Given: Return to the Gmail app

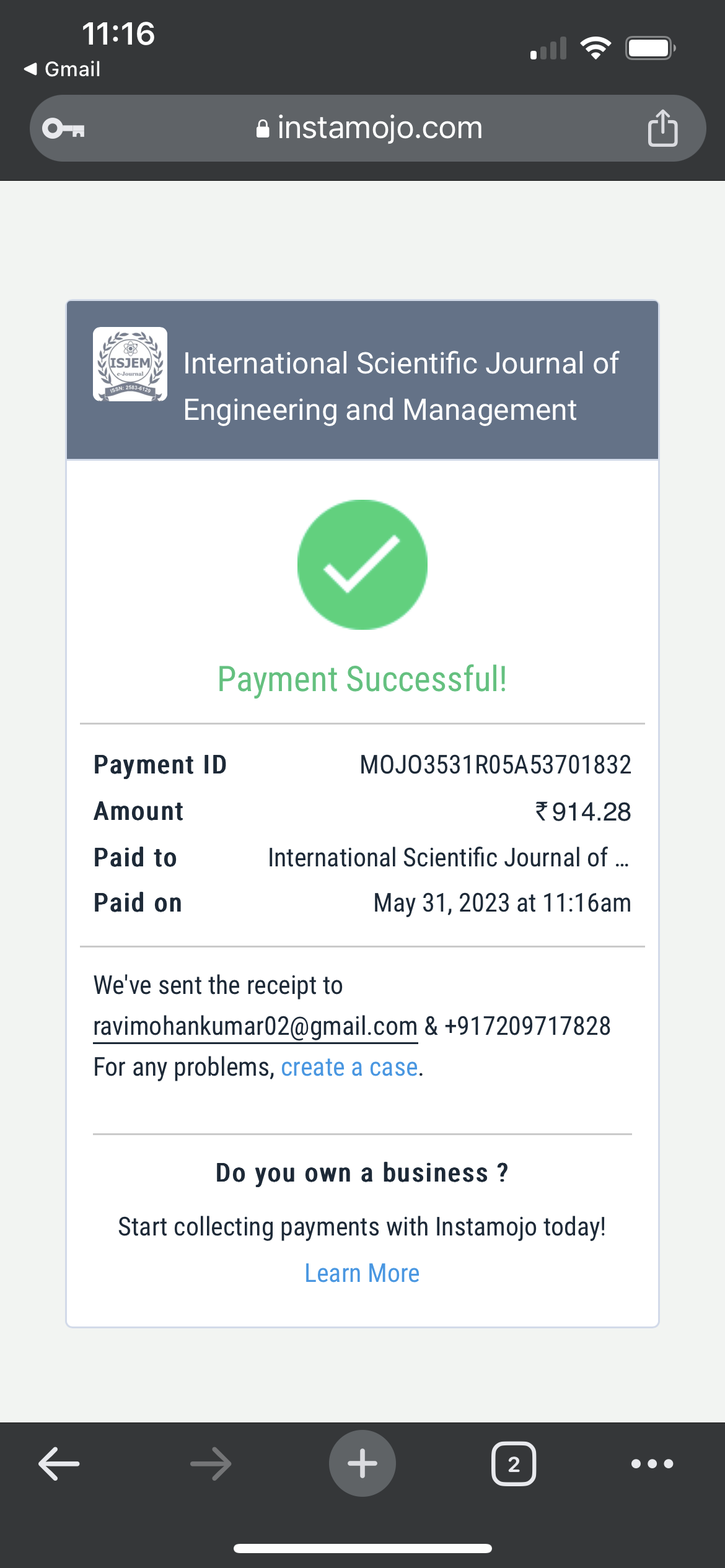Looking at the screenshot, I should (63, 69).
